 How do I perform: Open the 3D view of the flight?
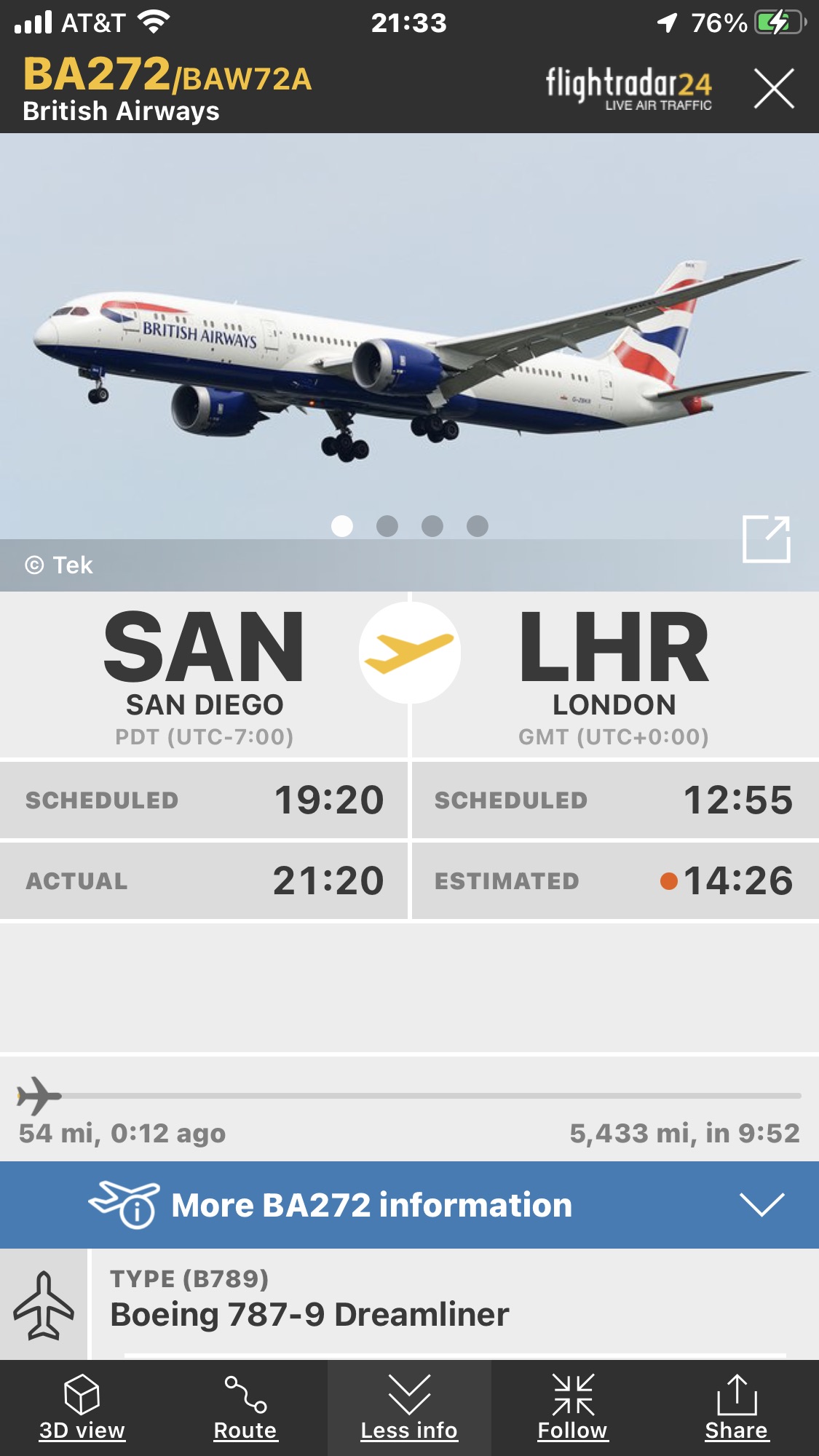click(x=82, y=1407)
